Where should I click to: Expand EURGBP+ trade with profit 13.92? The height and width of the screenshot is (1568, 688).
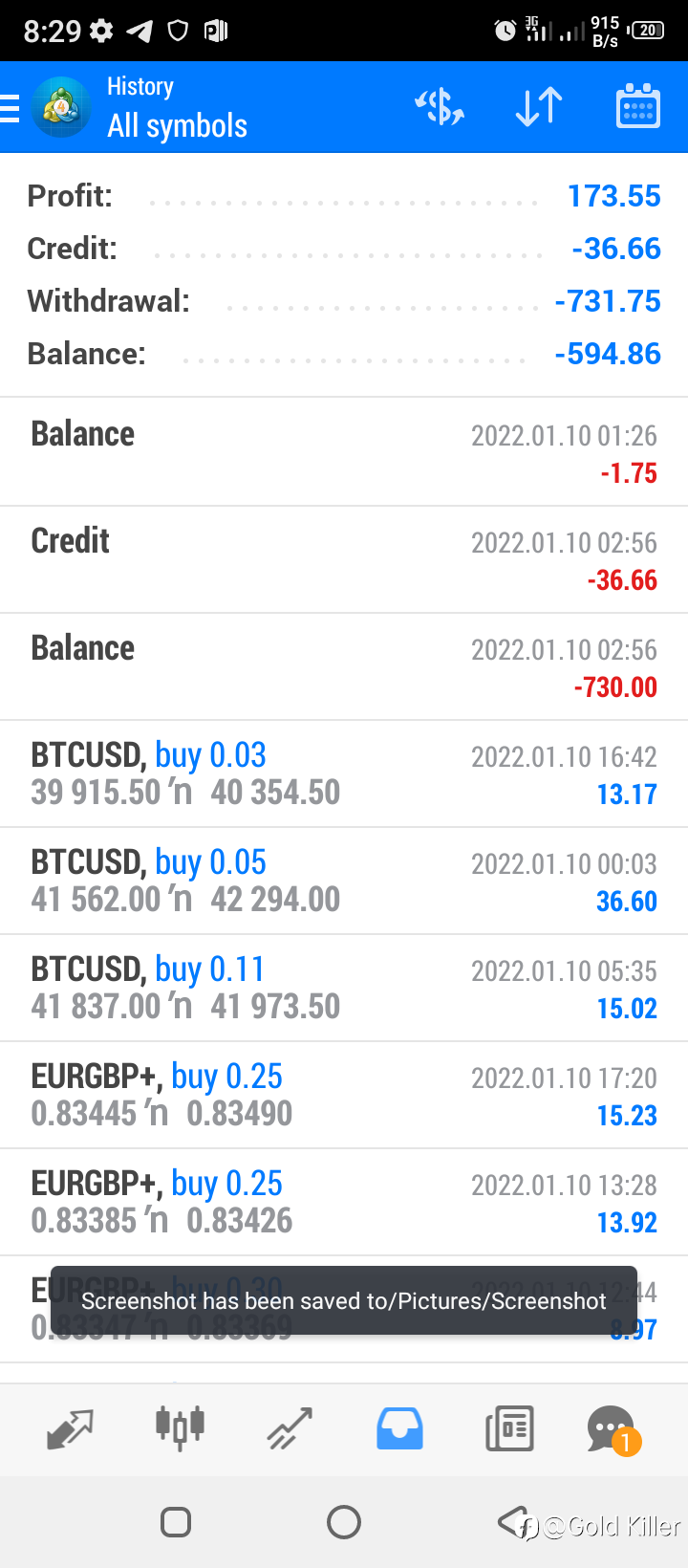point(344,1202)
